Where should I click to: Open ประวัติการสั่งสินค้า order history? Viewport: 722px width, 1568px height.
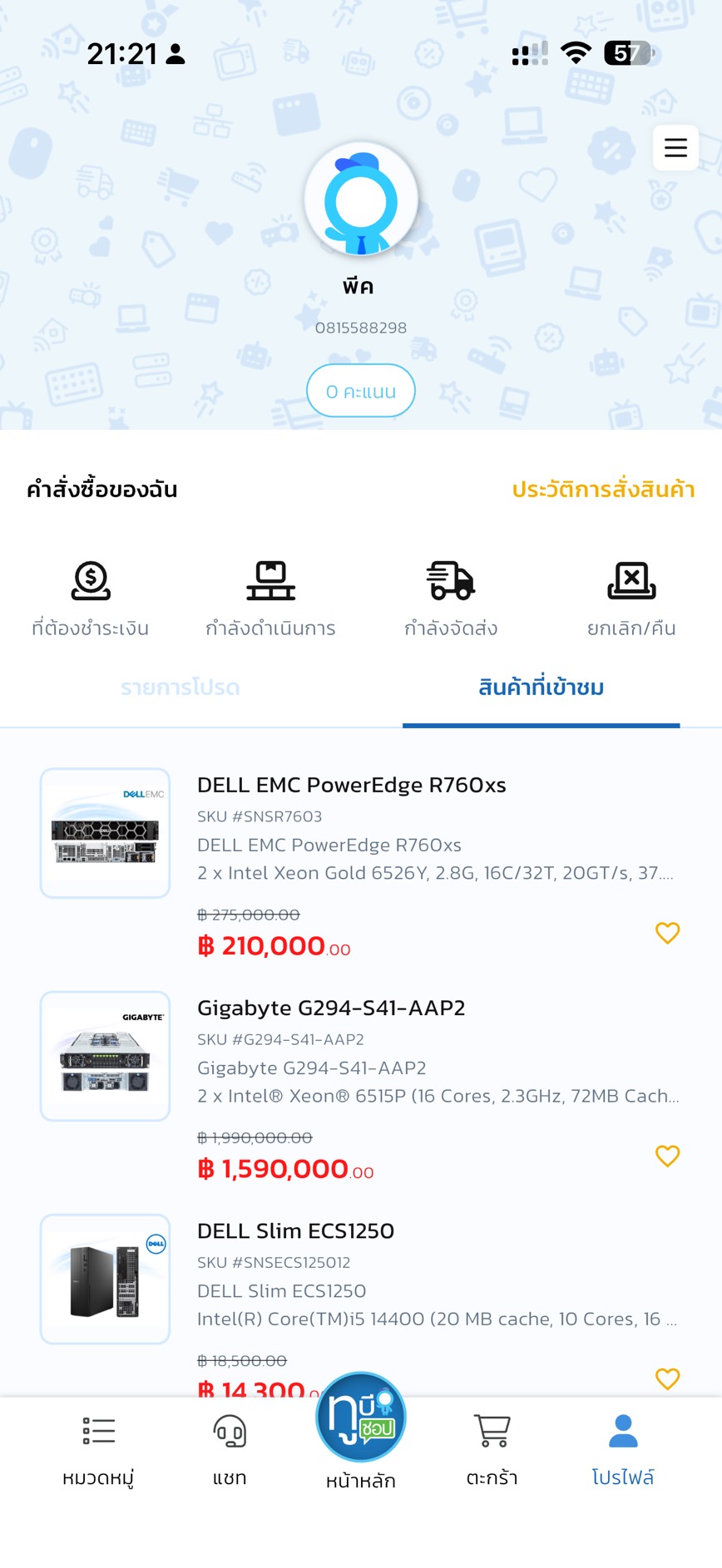[603, 490]
